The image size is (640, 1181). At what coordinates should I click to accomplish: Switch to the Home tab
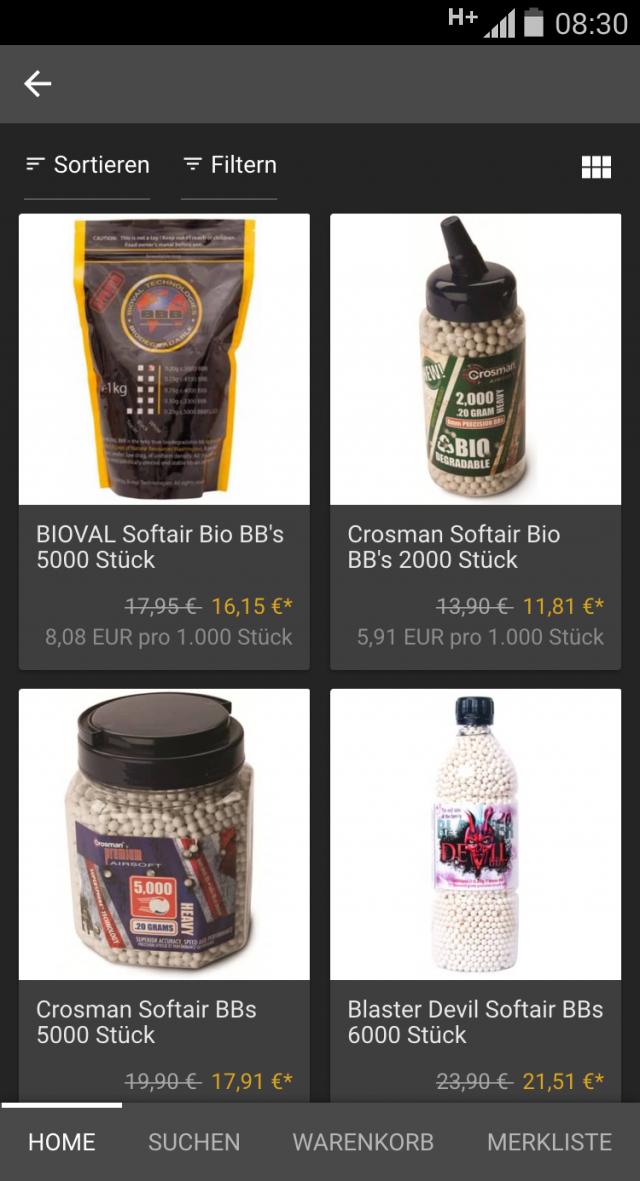62,1142
